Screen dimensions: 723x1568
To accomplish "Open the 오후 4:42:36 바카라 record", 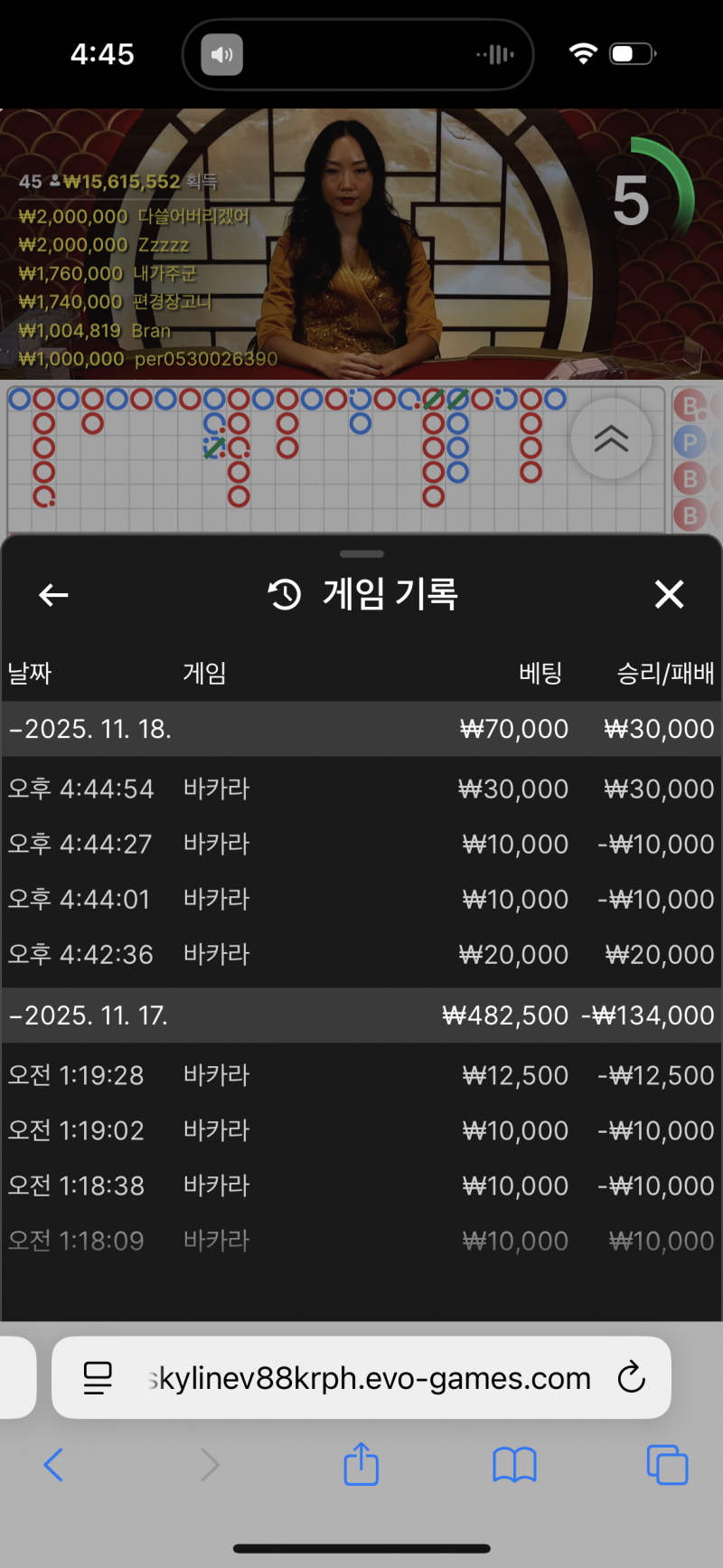I will (361, 954).
